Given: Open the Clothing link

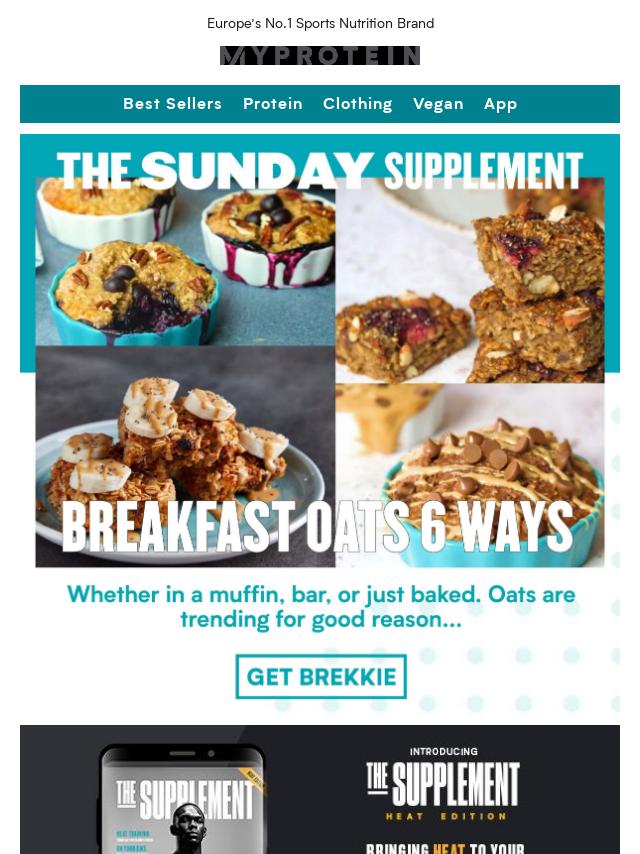Looking at the screenshot, I should [357, 104].
